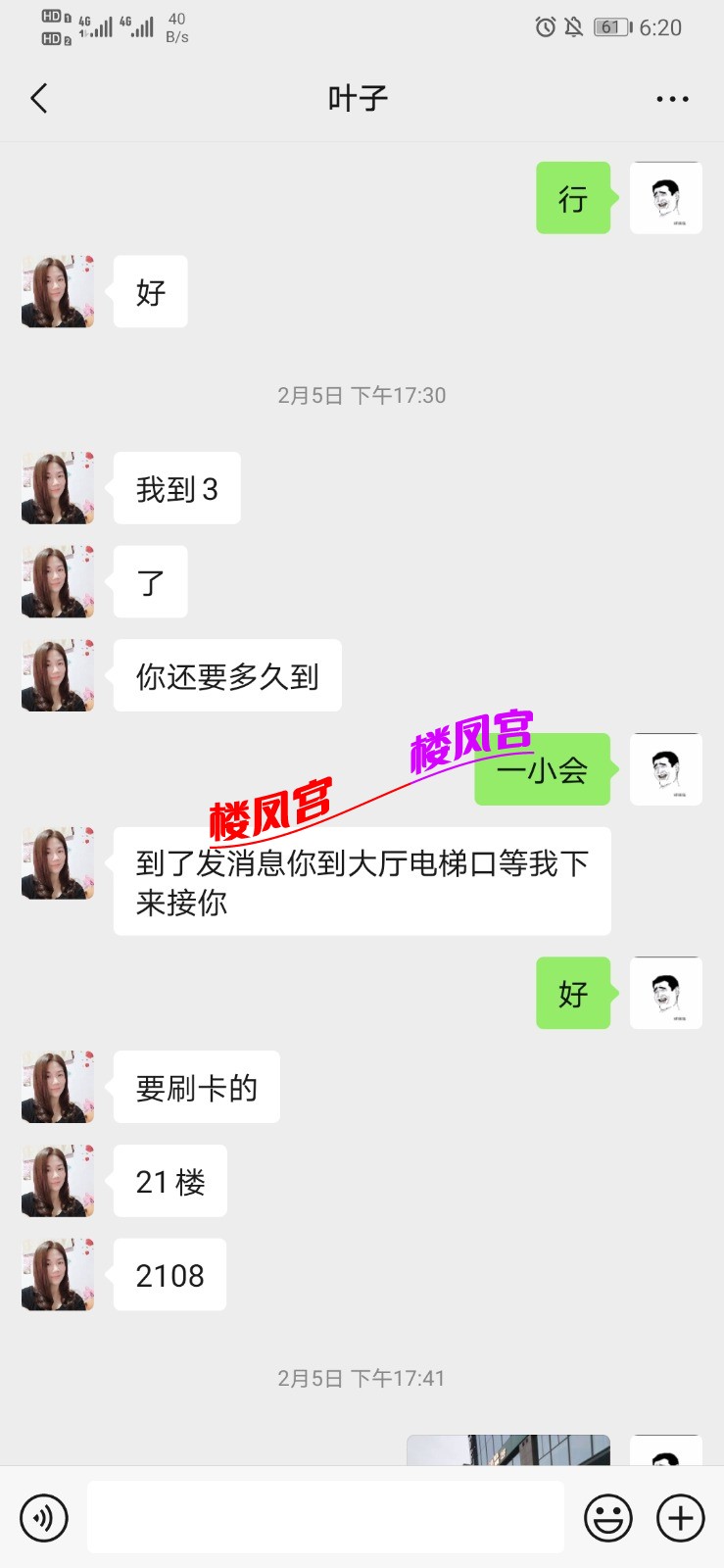Tap the 2月5日 下午17:41 timestamp
The width and height of the screenshot is (724, 1568).
(362, 1378)
